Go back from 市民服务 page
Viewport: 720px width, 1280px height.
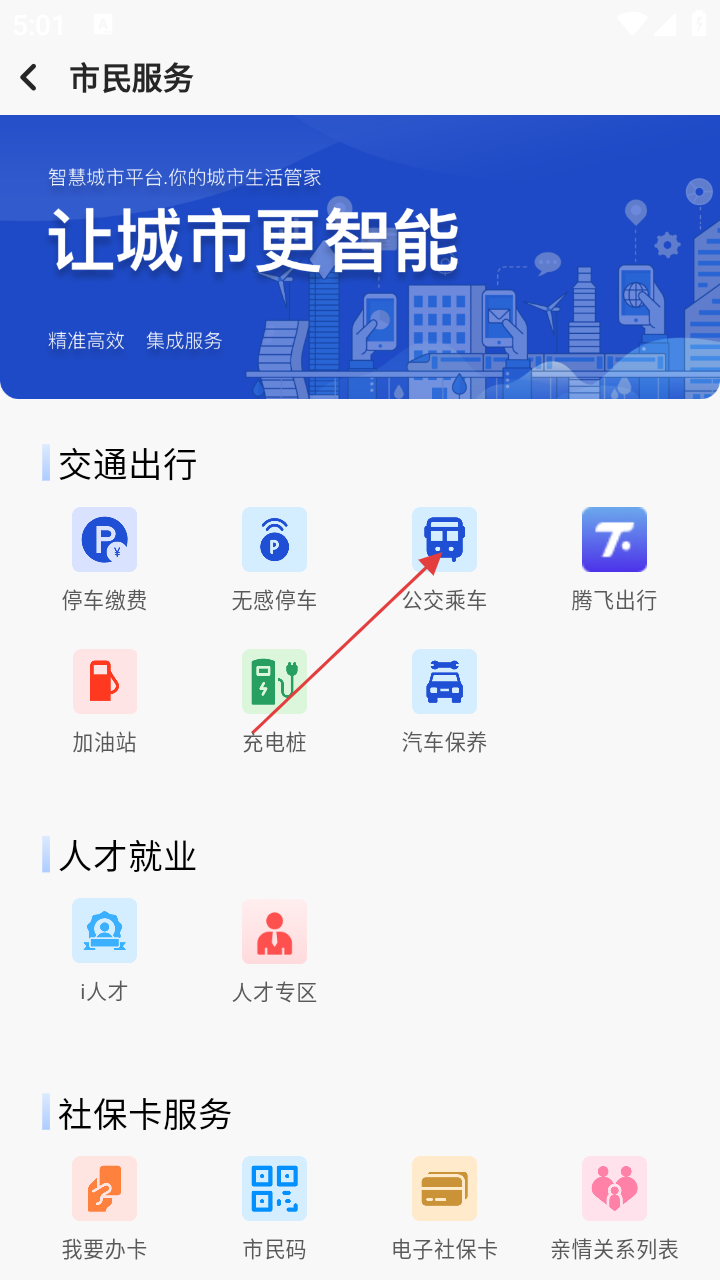point(29,78)
